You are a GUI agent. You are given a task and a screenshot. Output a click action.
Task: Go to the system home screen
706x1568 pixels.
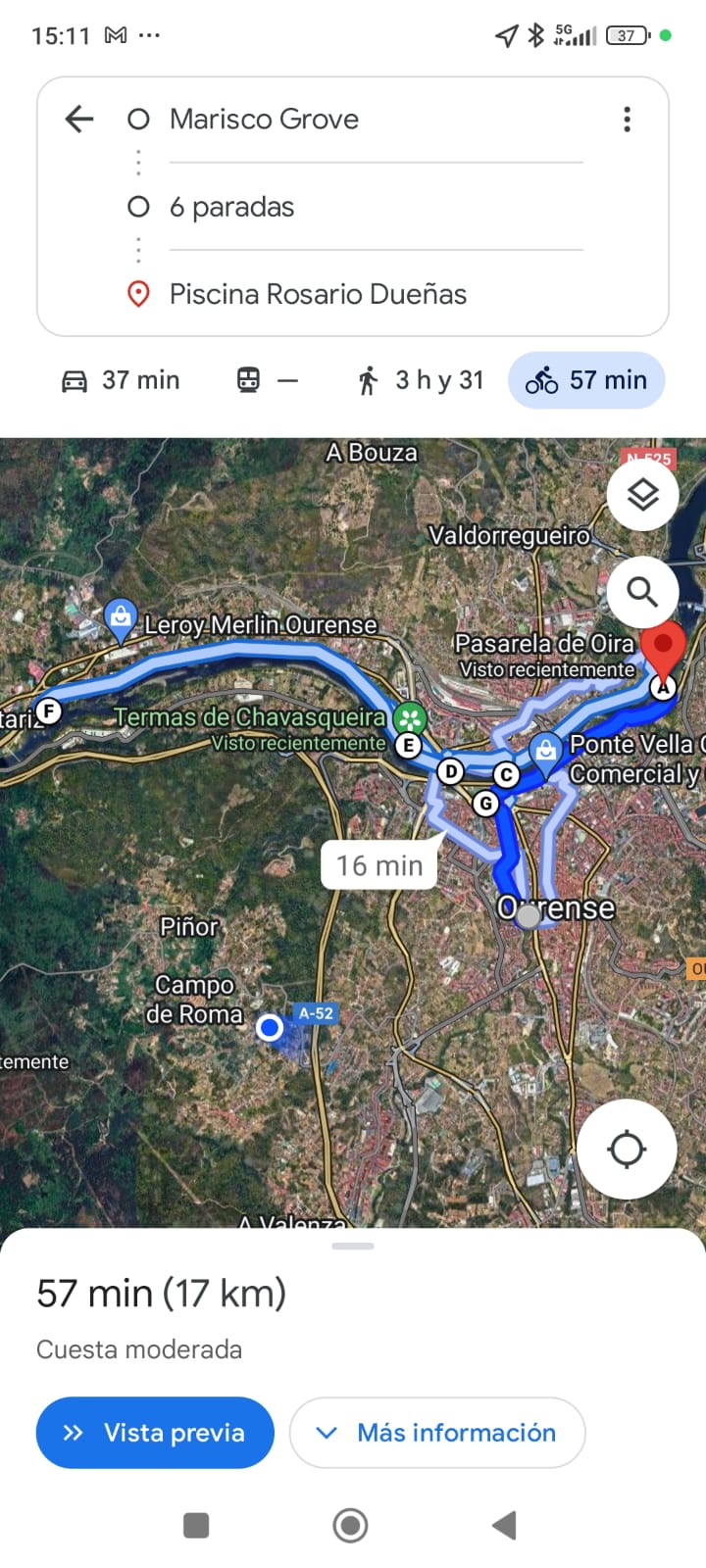coord(350,1525)
